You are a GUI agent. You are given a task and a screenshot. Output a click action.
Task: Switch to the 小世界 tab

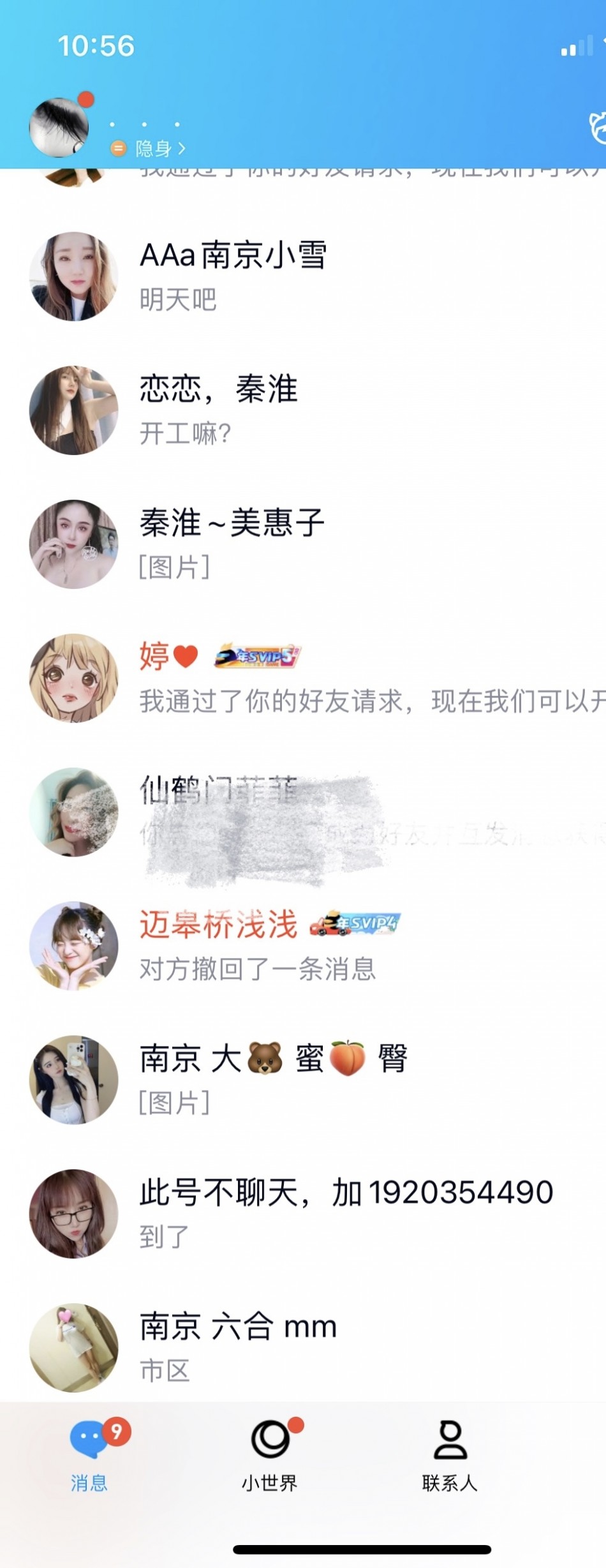click(270, 1456)
